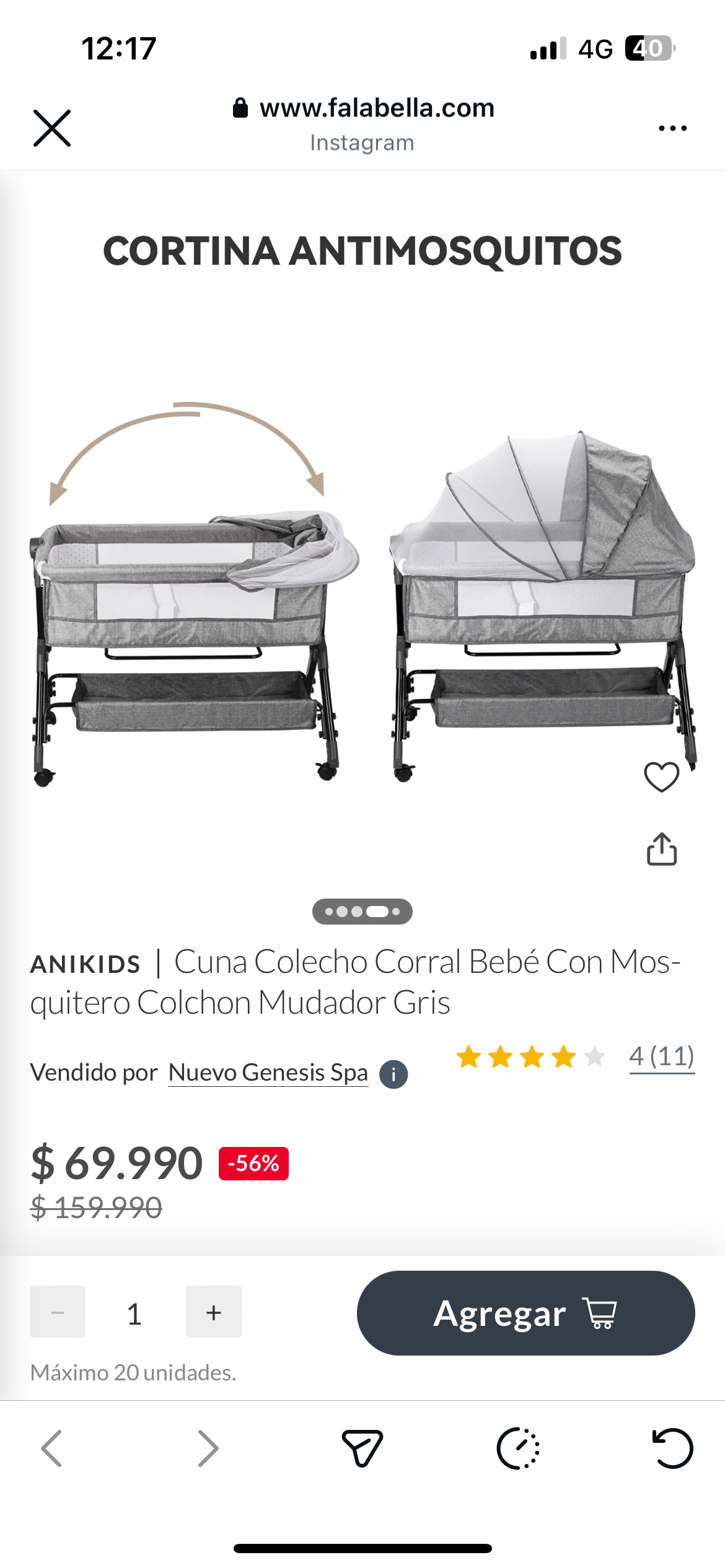Go forward to the next page
The width and height of the screenshot is (725, 1568).
208,1448
